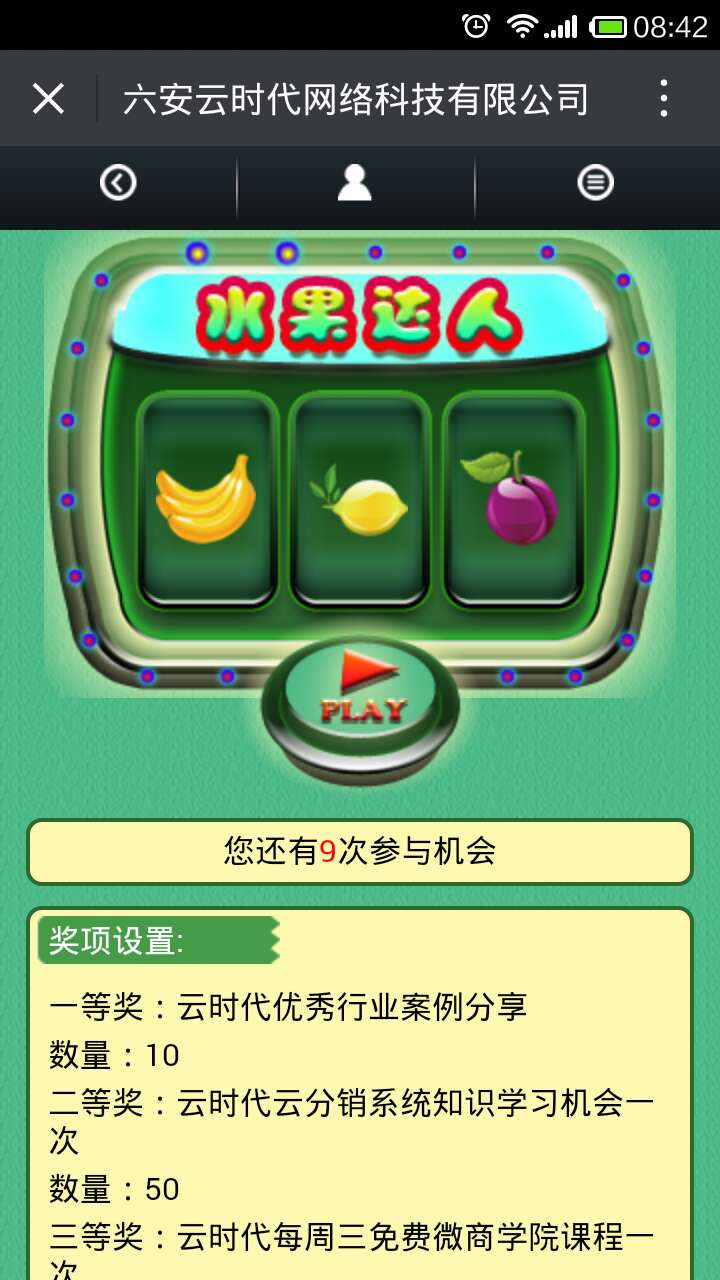Screen dimensions: 720x1280
Task: Select the back arrow icon
Action: [x=117, y=182]
